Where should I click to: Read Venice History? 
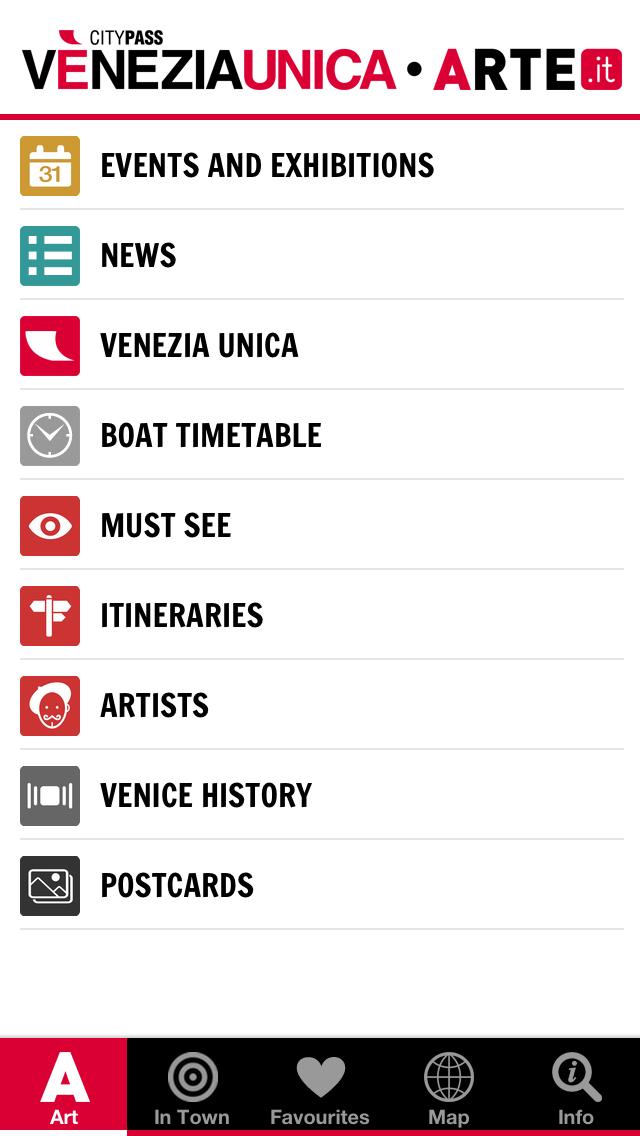[x=207, y=795]
